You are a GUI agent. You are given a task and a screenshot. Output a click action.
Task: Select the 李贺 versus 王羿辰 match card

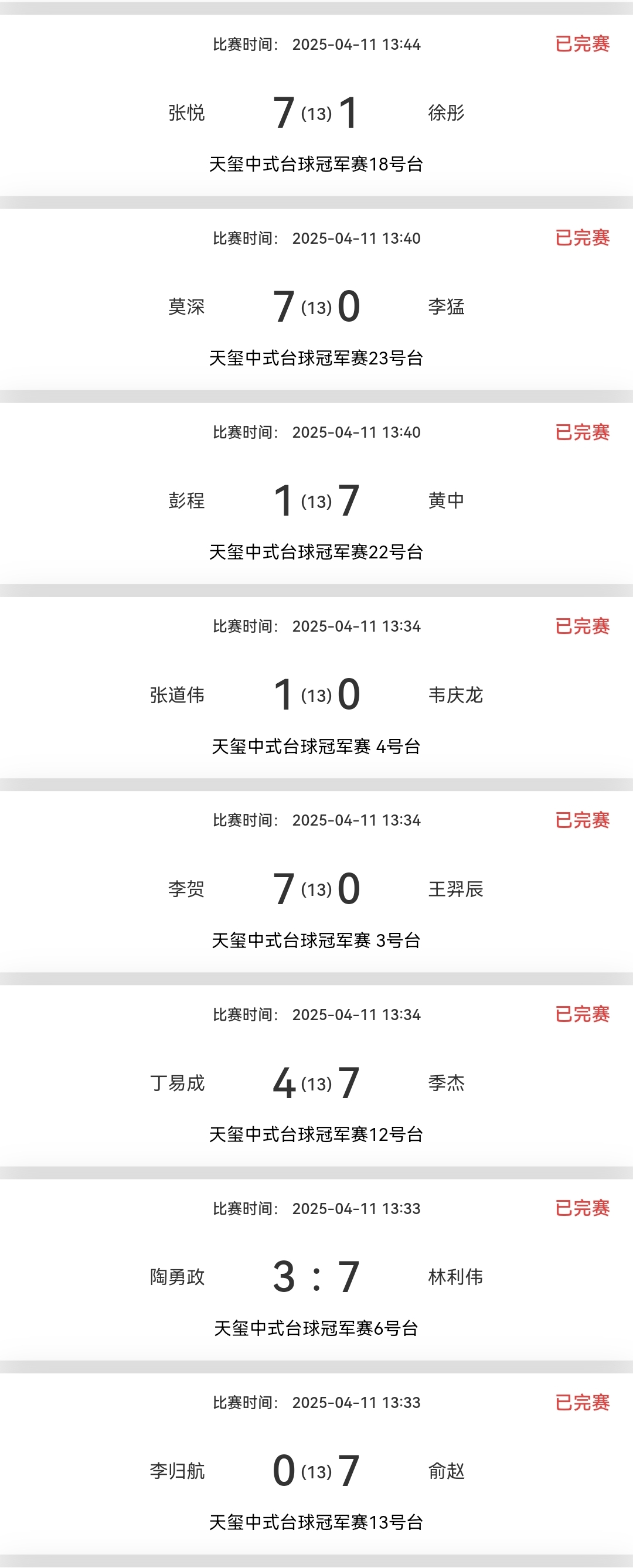click(x=316, y=889)
